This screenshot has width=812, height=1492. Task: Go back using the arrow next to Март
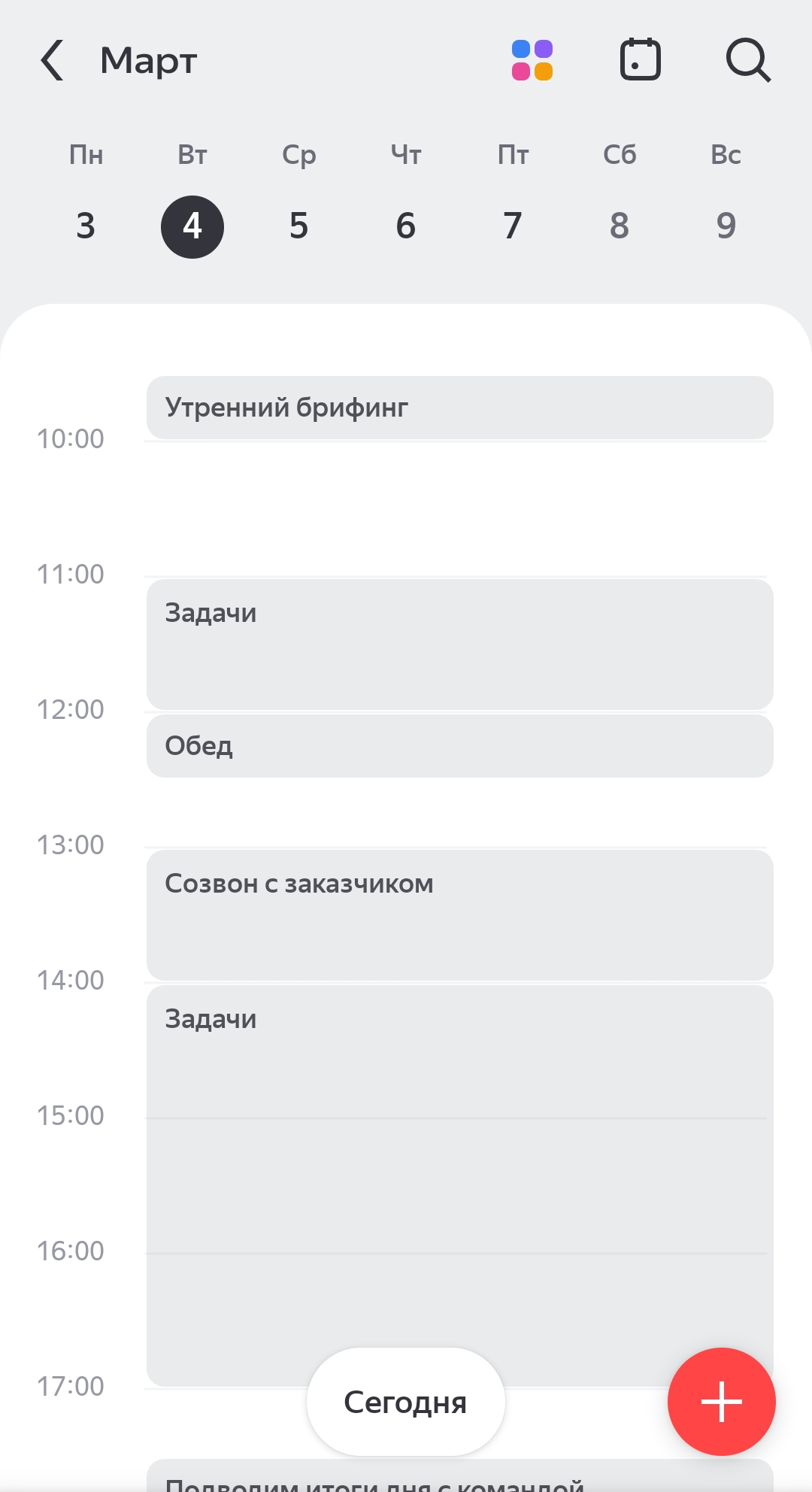(x=53, y=60)
